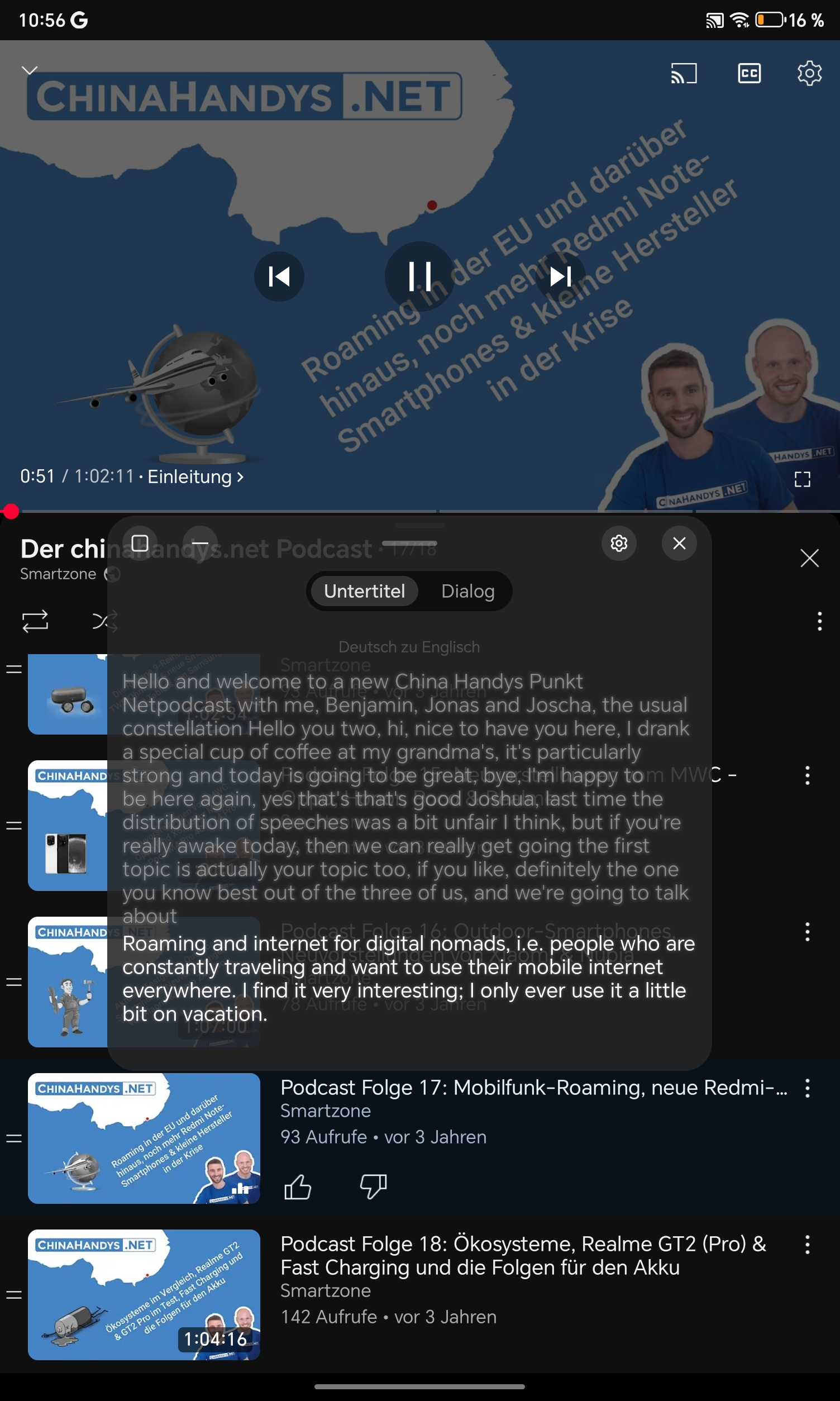The height and width of the screenshot is (1401, 840).
Task: Cast the video to another device
Action: pos(684,74)
